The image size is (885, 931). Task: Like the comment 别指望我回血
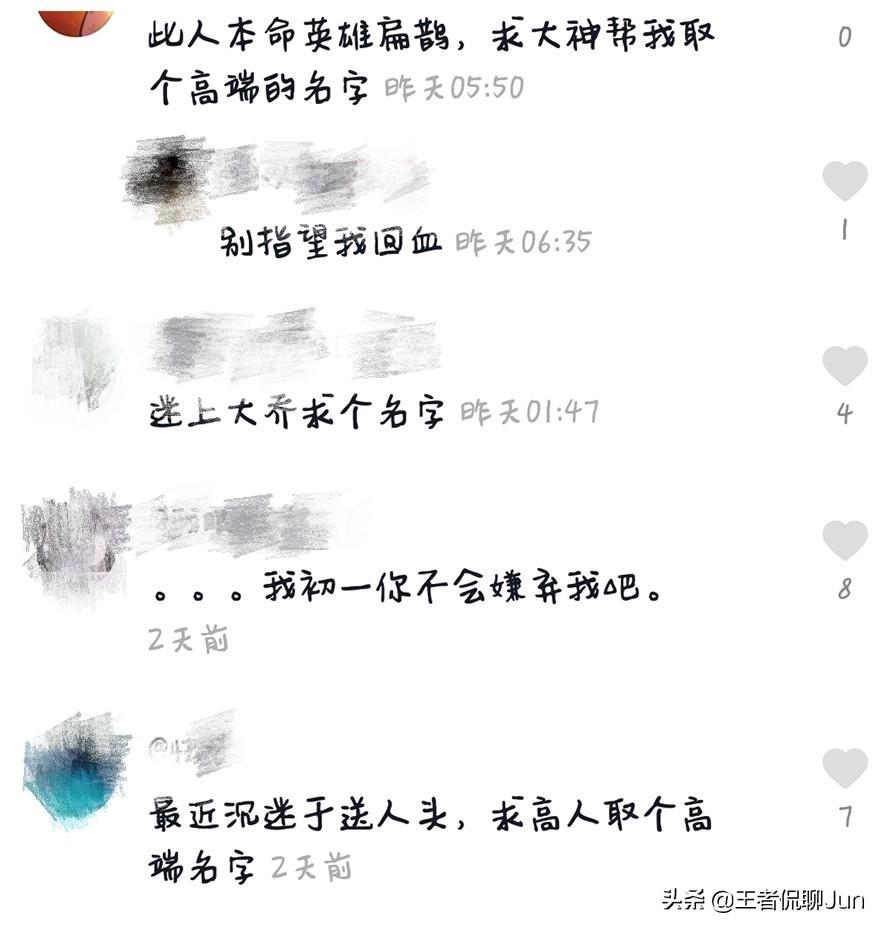[x=844, y=182]
